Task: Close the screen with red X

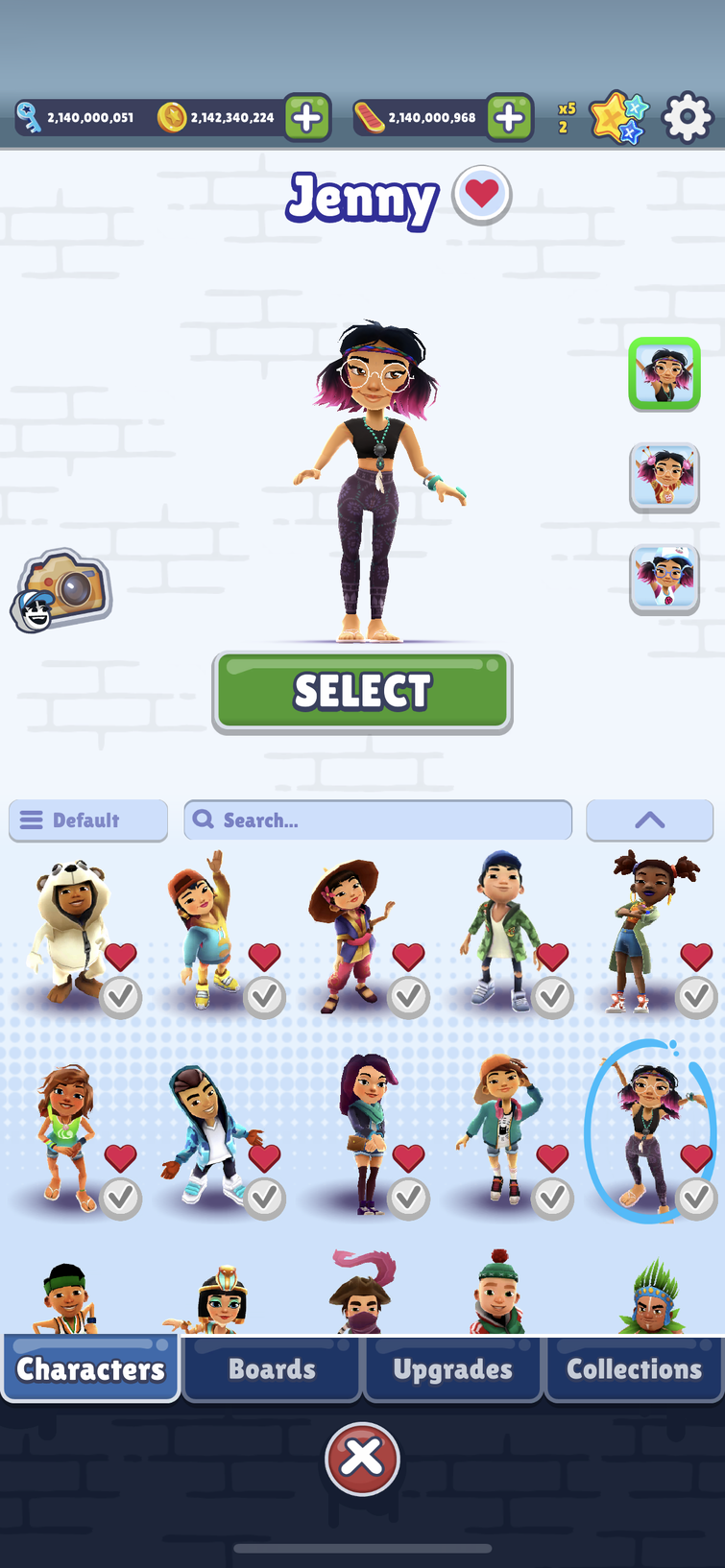Action: [x=362, y=1458]
